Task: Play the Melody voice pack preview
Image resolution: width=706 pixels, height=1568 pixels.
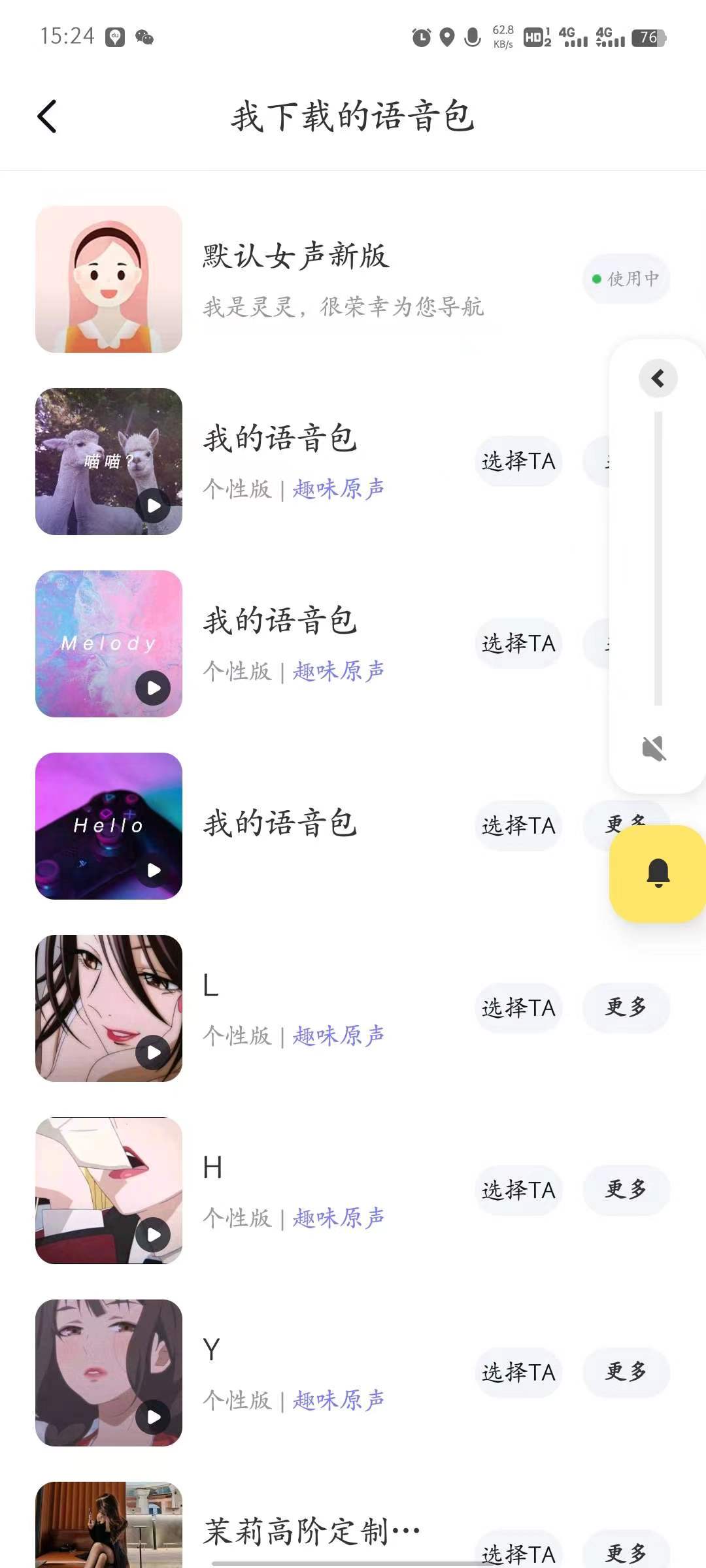Action: tap(154, 687)
